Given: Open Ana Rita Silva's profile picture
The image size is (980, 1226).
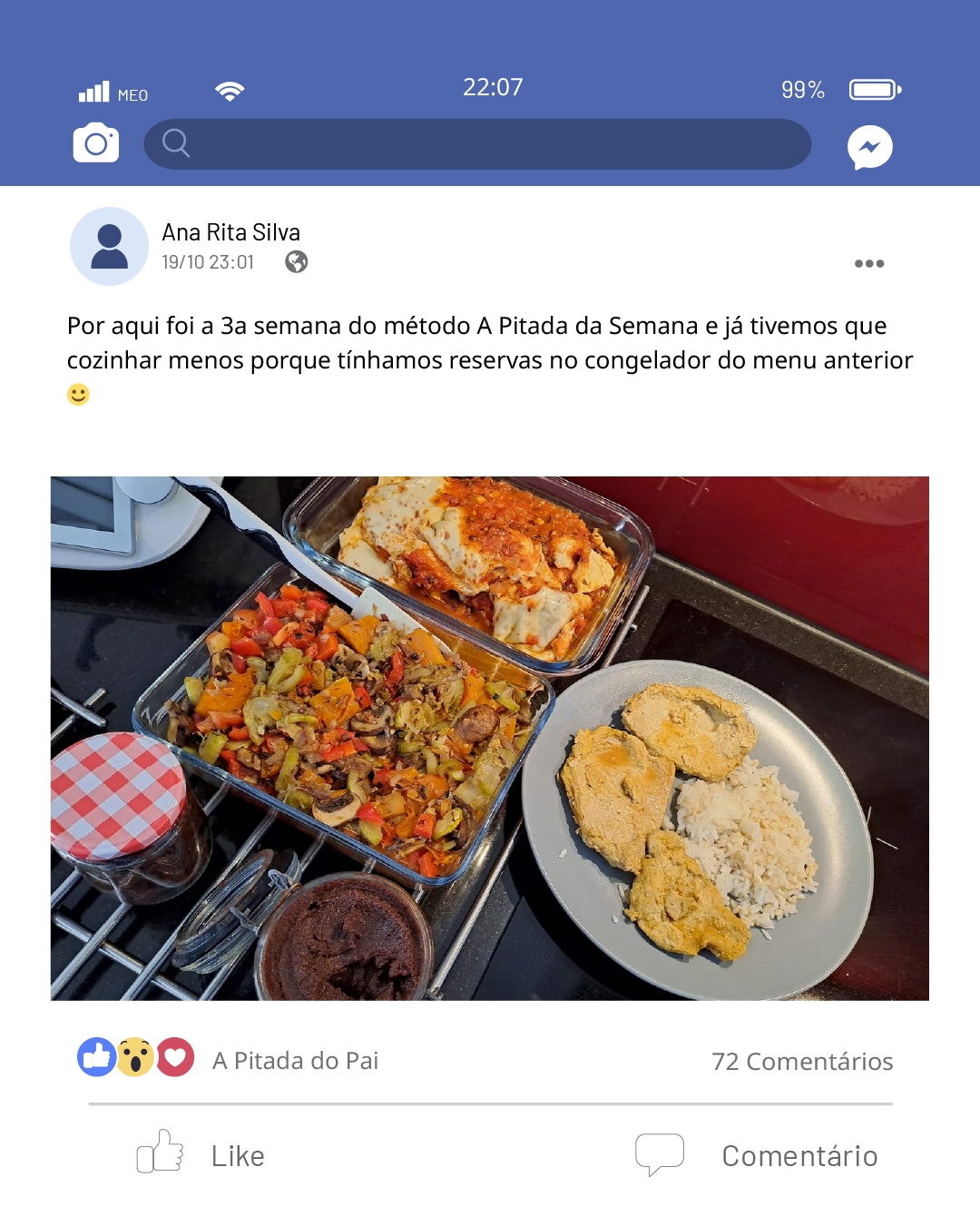Looking at the screenshot, I should [110, 247].
